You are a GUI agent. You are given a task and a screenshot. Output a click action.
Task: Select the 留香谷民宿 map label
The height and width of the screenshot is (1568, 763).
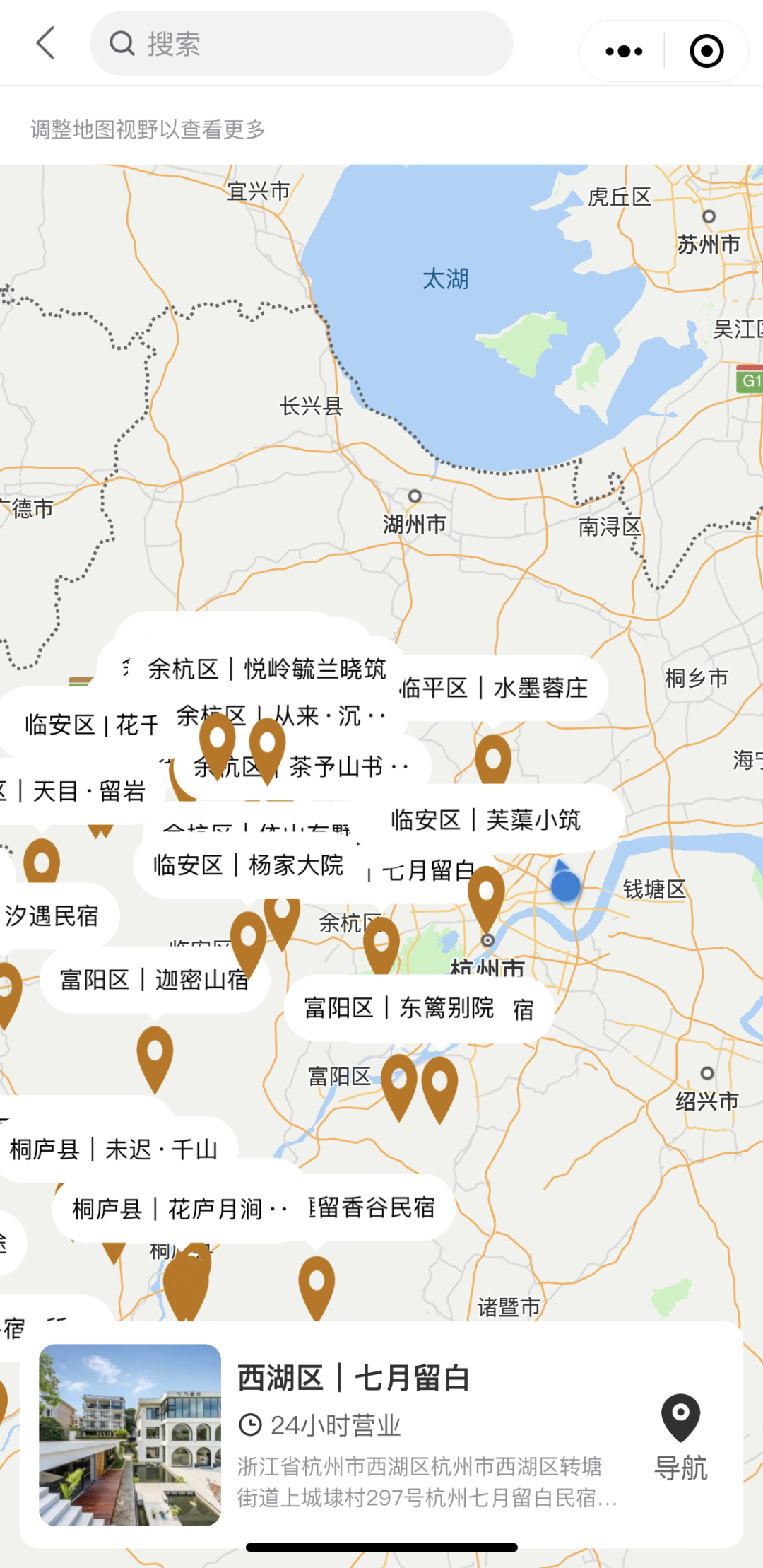374,1208
